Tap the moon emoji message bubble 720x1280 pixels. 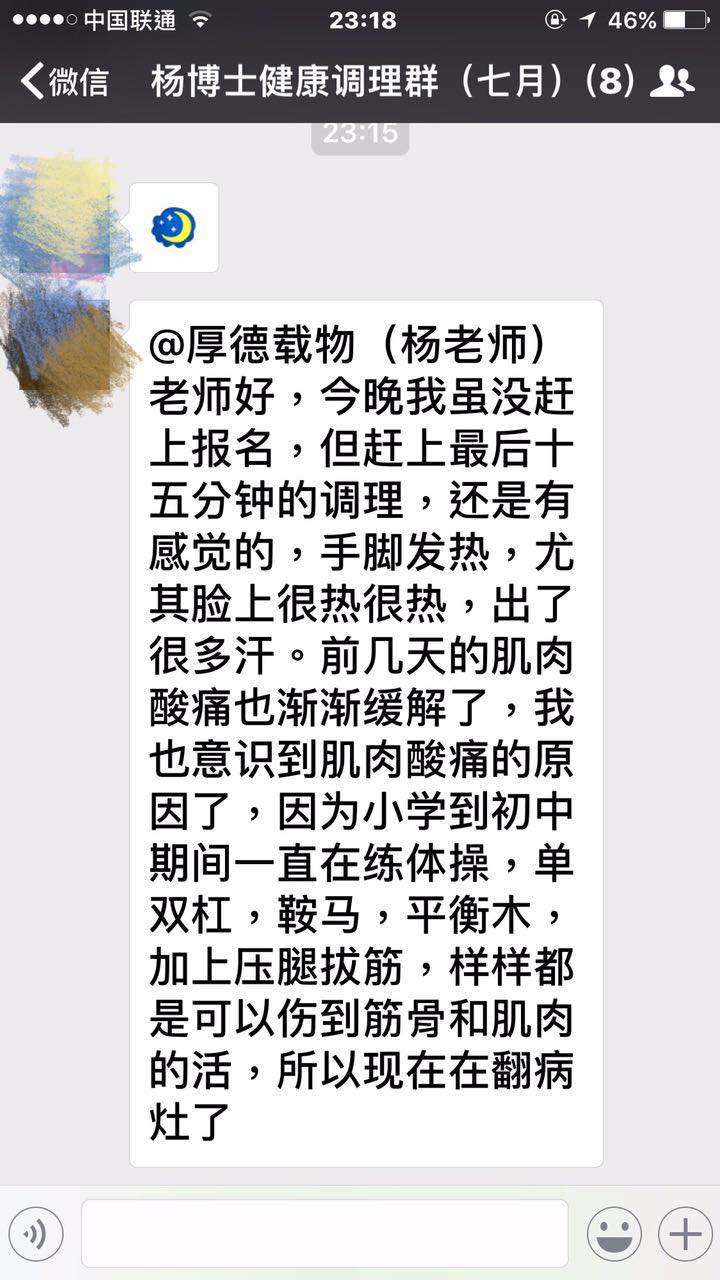click(x=174, y=228)
